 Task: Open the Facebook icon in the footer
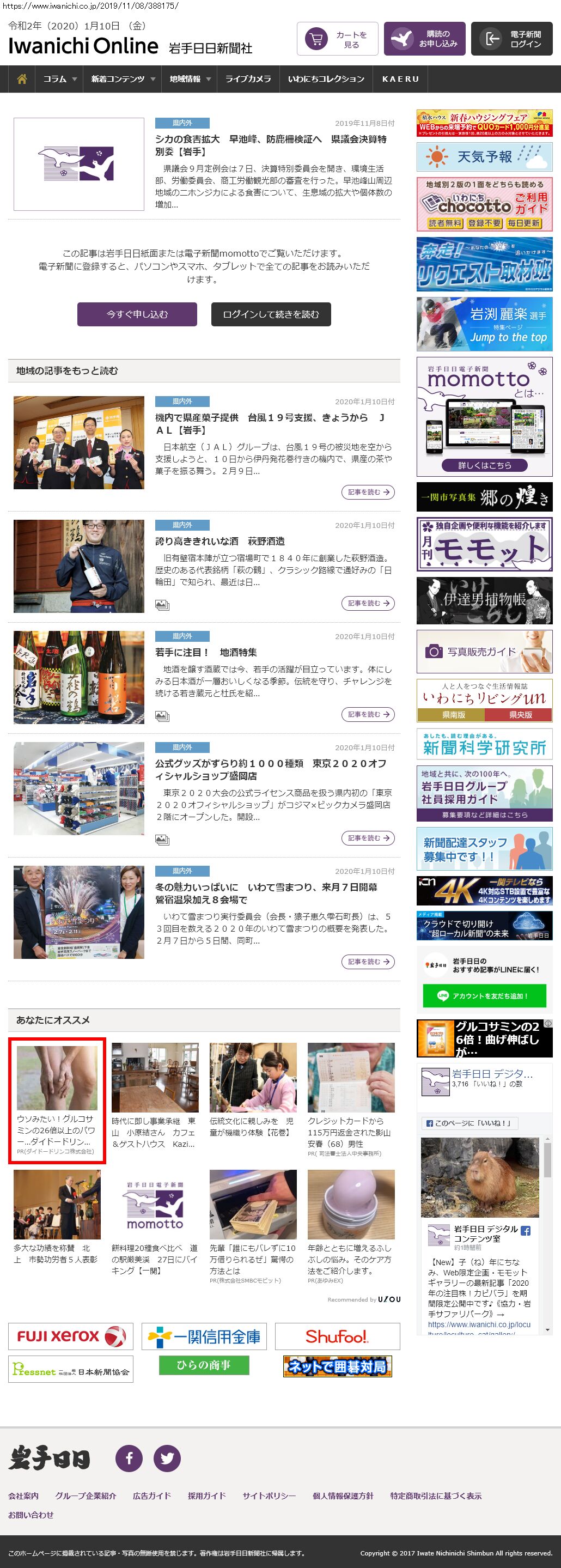click(129, 1458)
